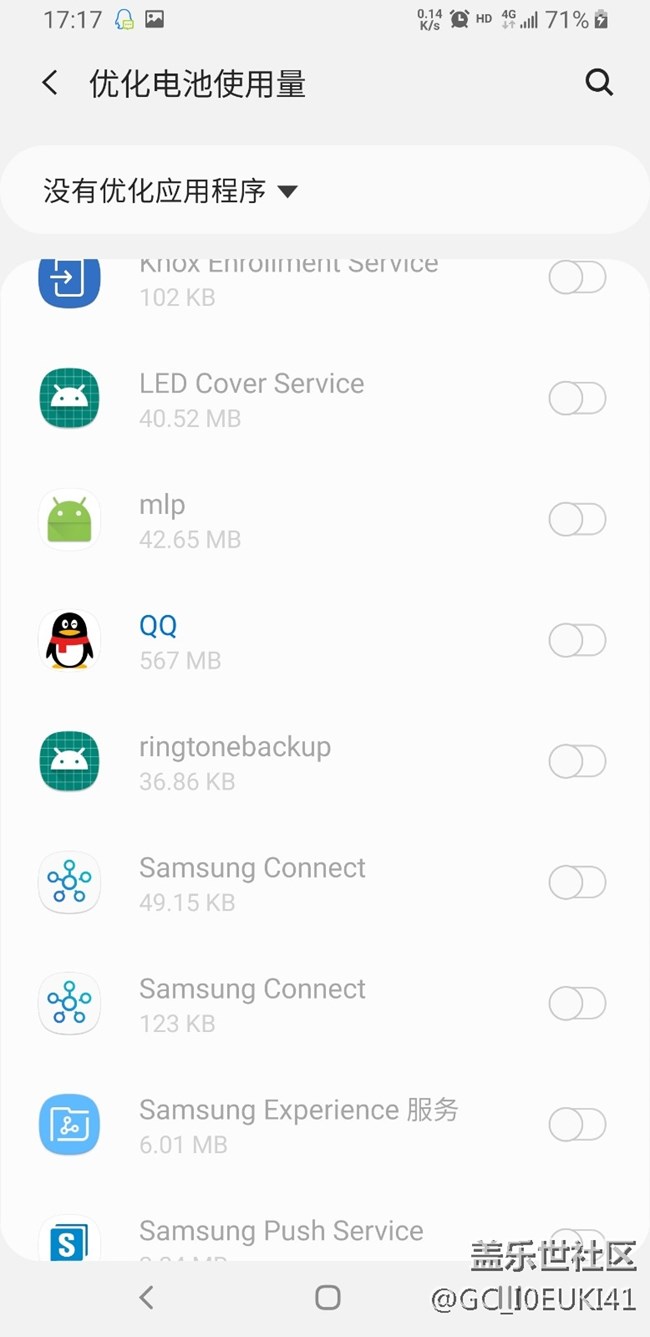This screenshot has height=1337, width=650.
Task: Enable the Samsung Experience 服务 switch
Action: pos(577,1125)
